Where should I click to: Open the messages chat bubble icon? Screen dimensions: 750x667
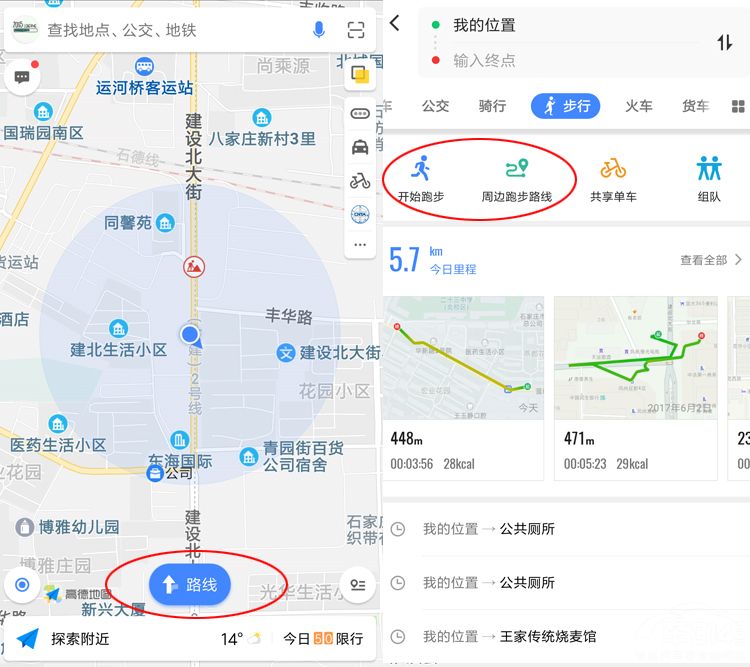tap(22, 76)
